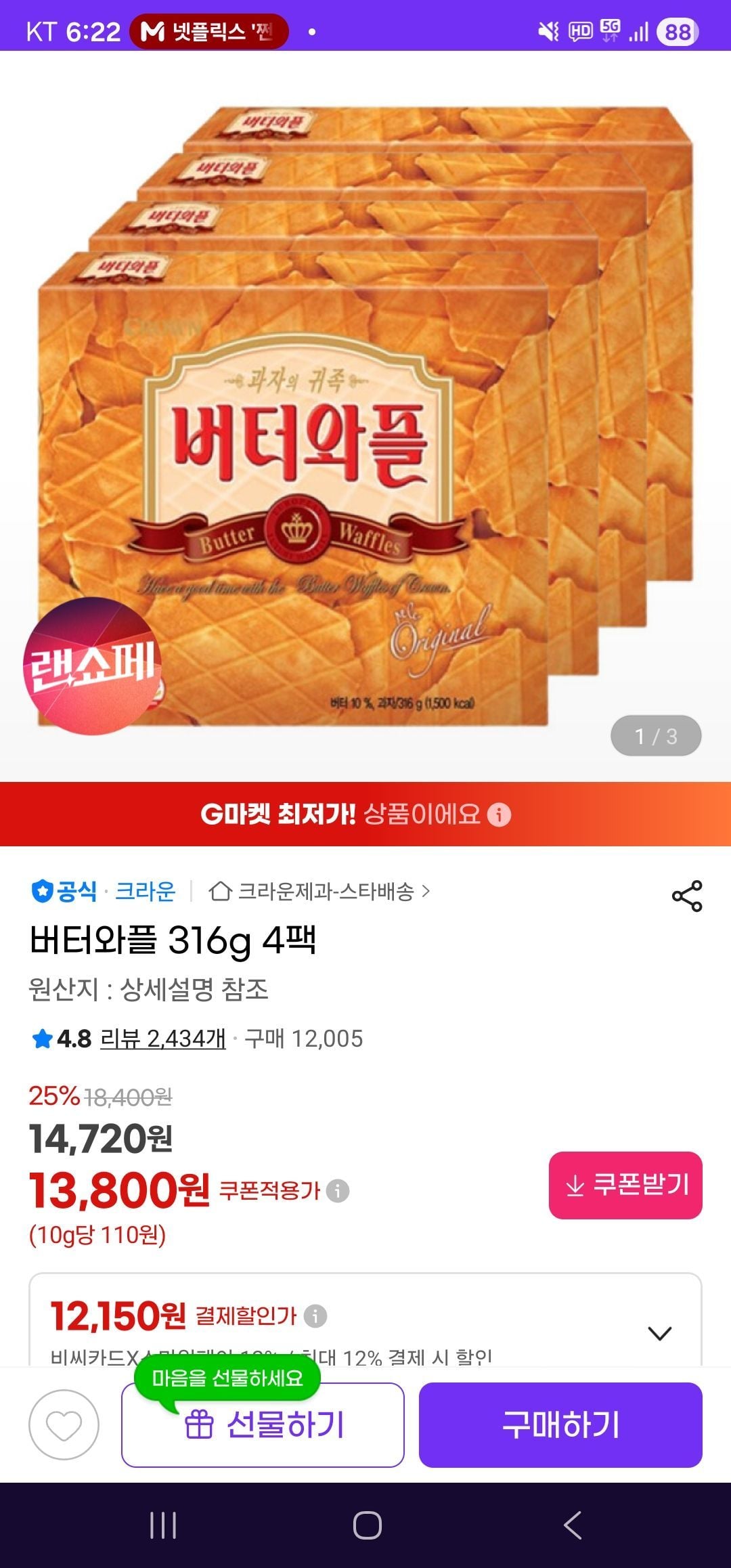Add product to wishlist with heart
The width and height of the screenshot is (731, 1568).
point(64,1425)
